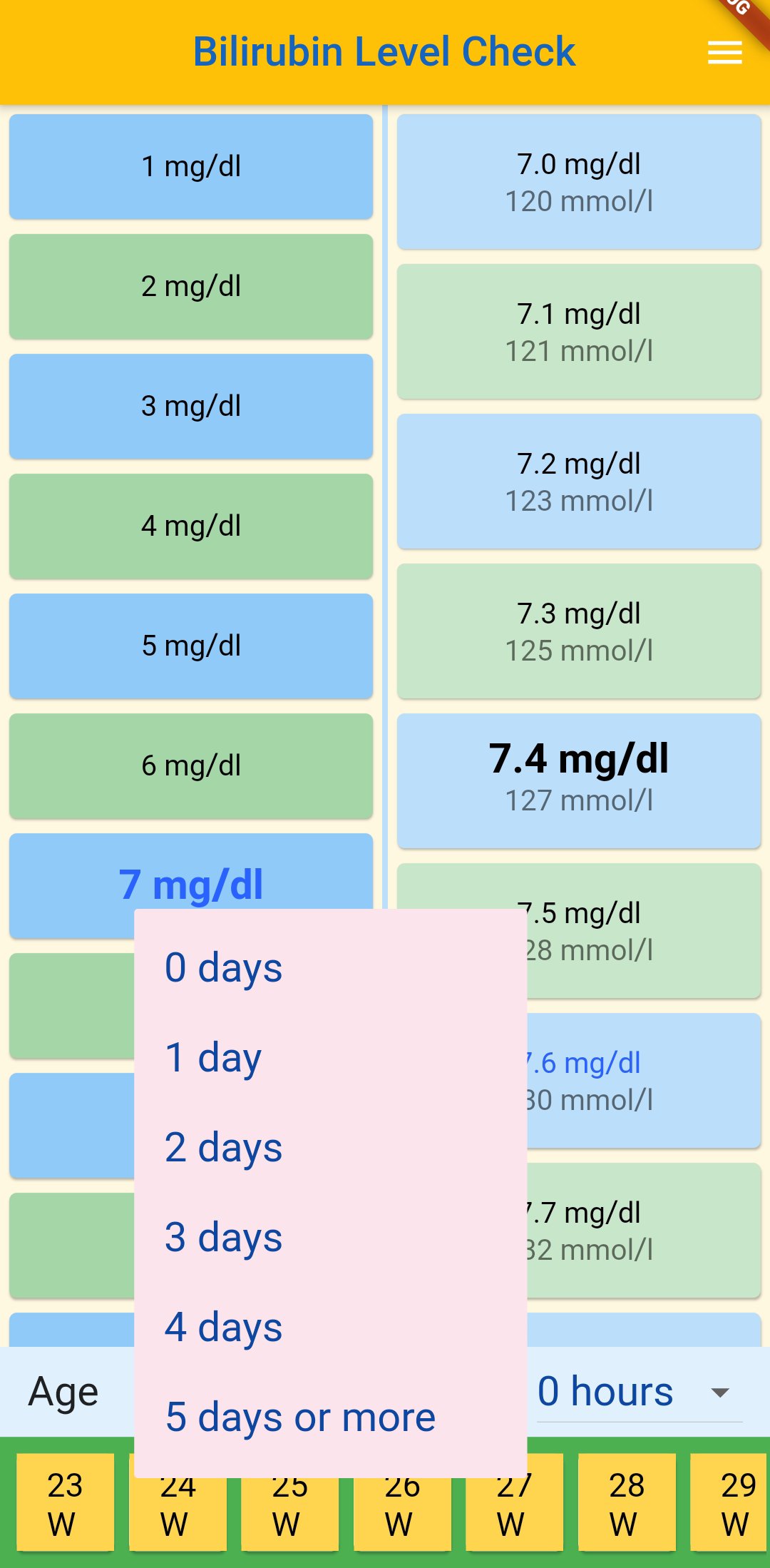This screenshot has width=770, height=1568.
Task: Pick 2 days in the dropdown
Action: tap(223, 1148)
